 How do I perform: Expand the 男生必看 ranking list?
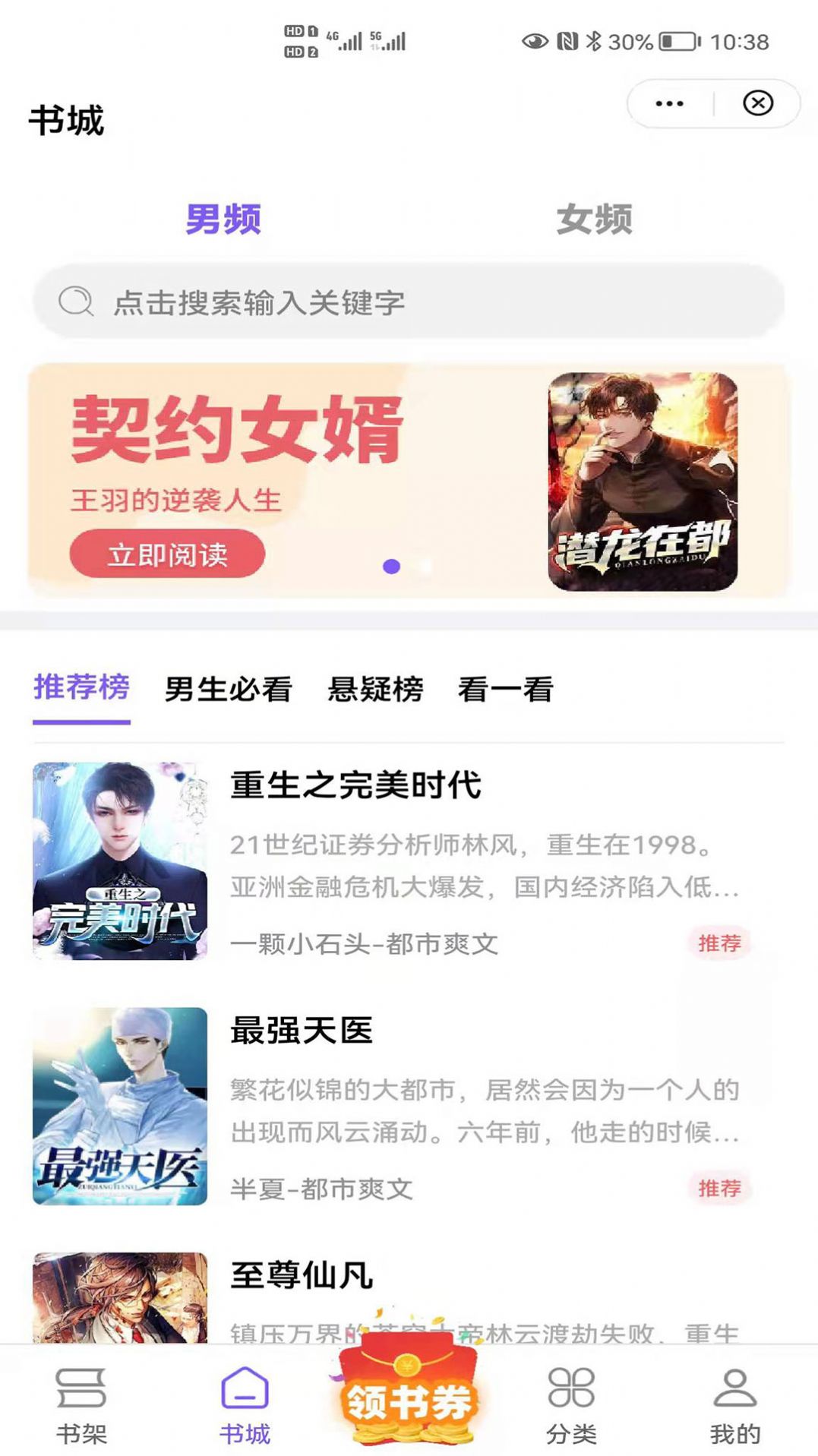click(229, 688)
